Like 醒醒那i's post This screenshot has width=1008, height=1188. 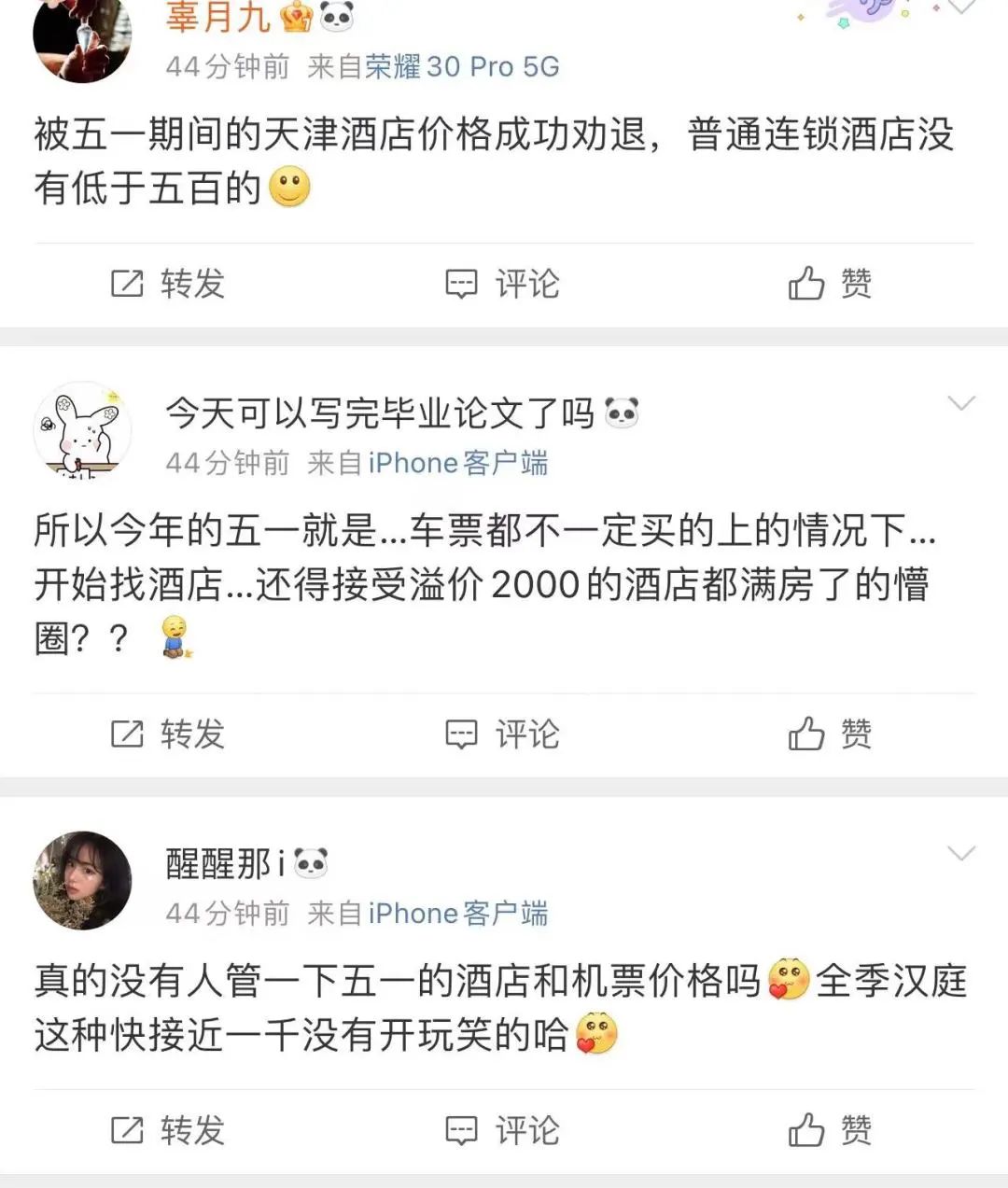[830, 1131]
